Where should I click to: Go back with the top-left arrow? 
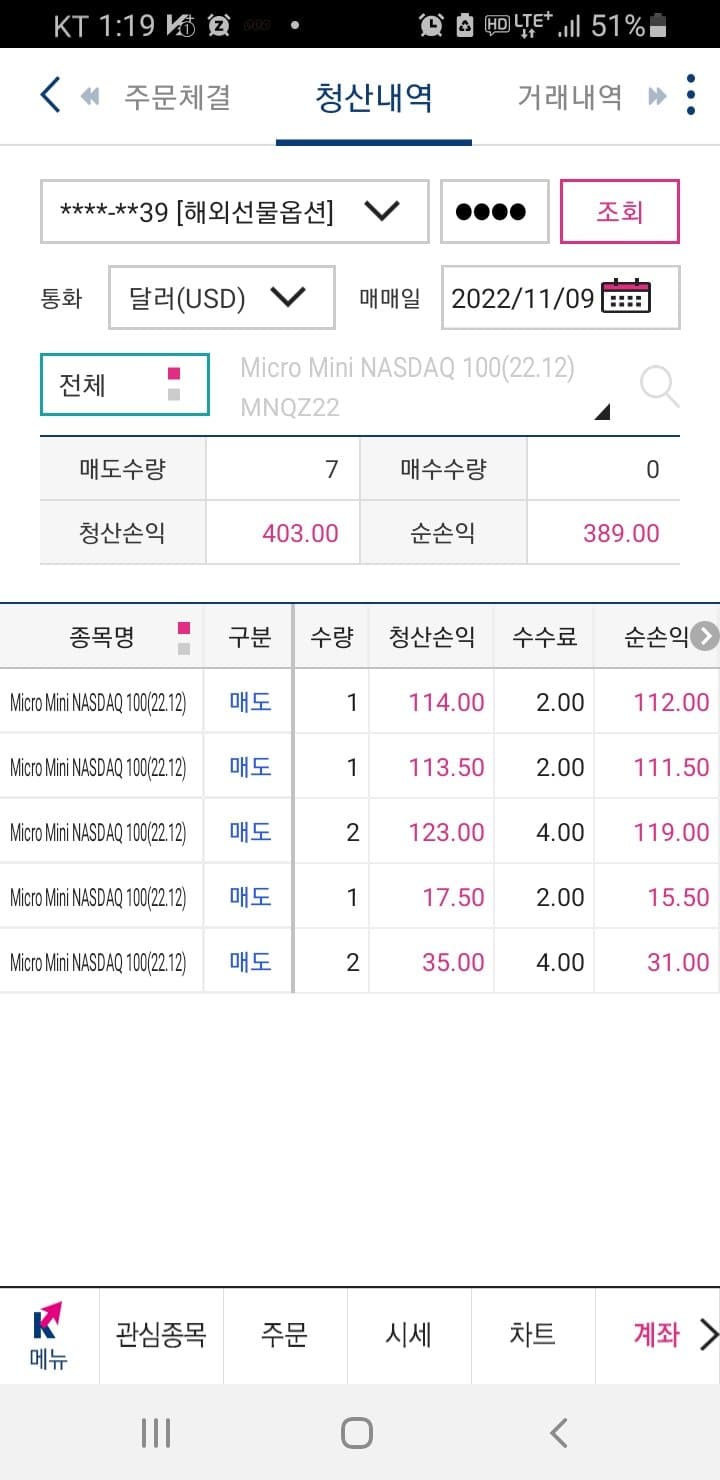50,96
